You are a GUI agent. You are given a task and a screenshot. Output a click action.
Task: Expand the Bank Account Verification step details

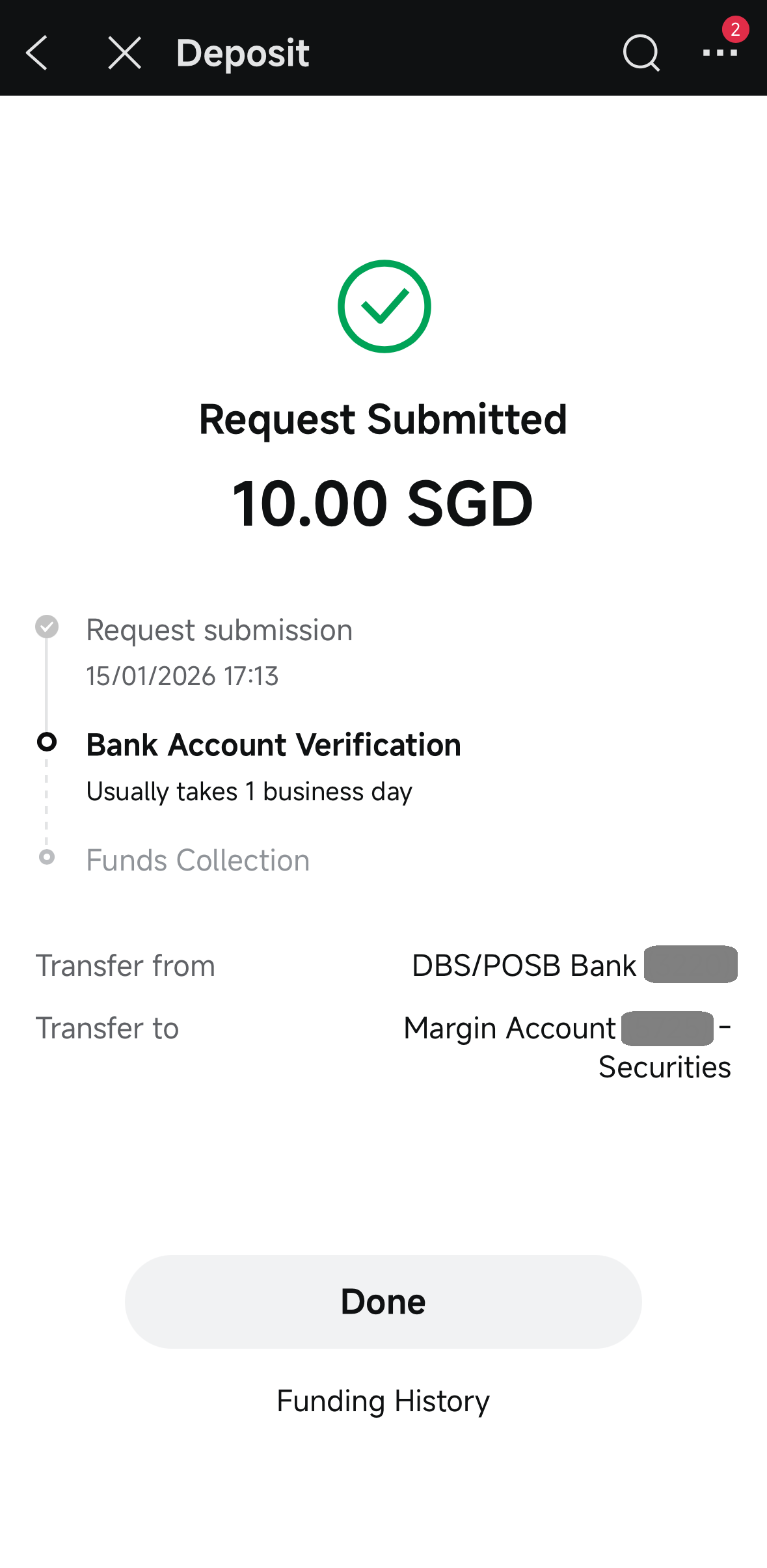pyautogui.click(x=273, y=744)
